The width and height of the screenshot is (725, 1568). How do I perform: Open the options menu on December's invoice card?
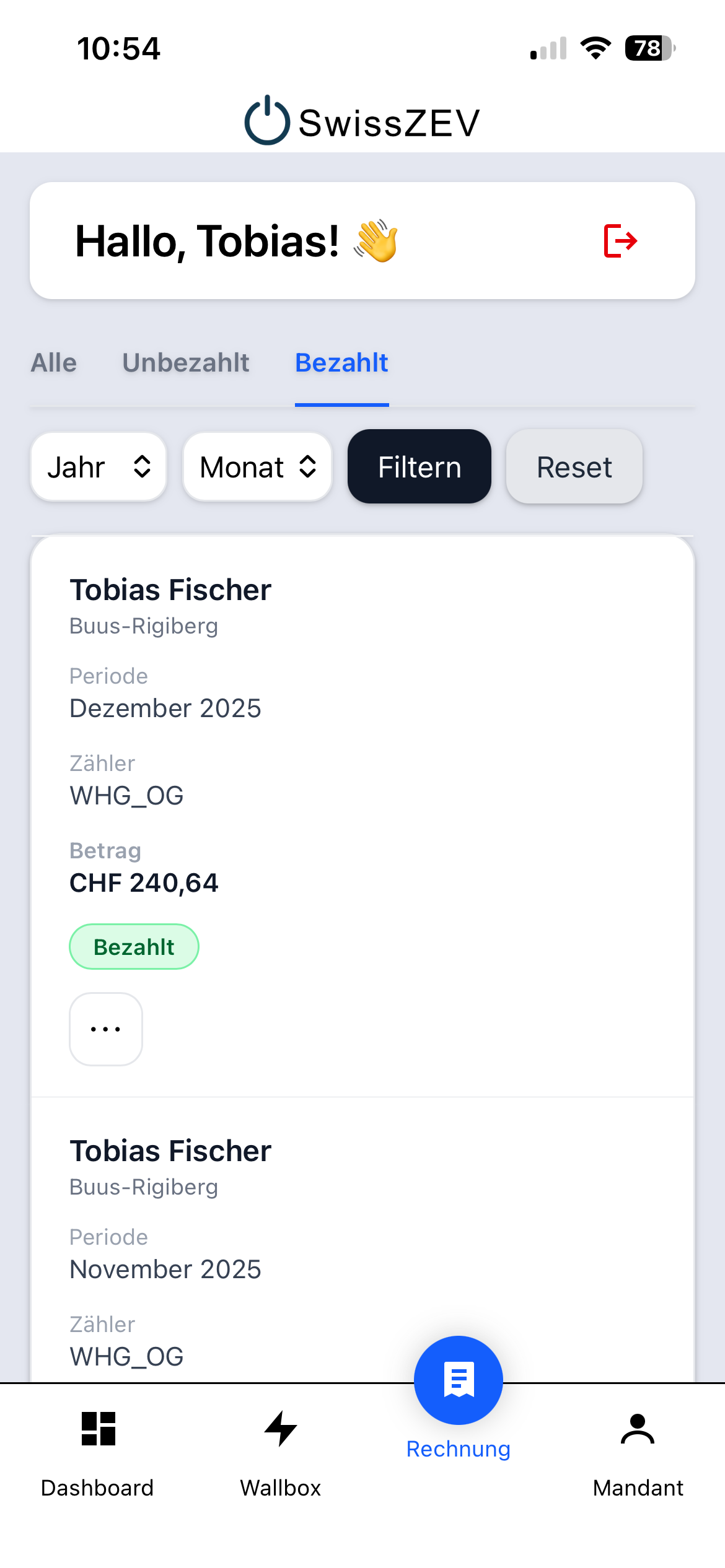pos(105,1029)
